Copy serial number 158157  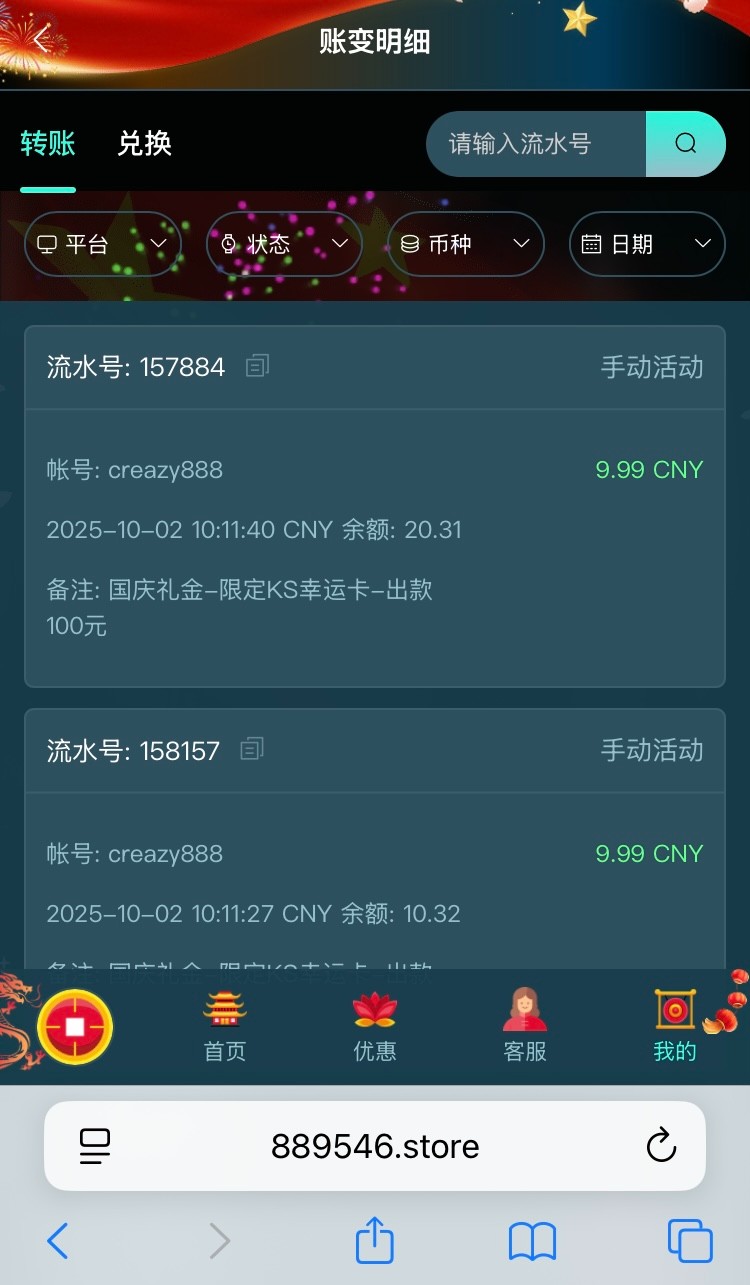point(252,750)
